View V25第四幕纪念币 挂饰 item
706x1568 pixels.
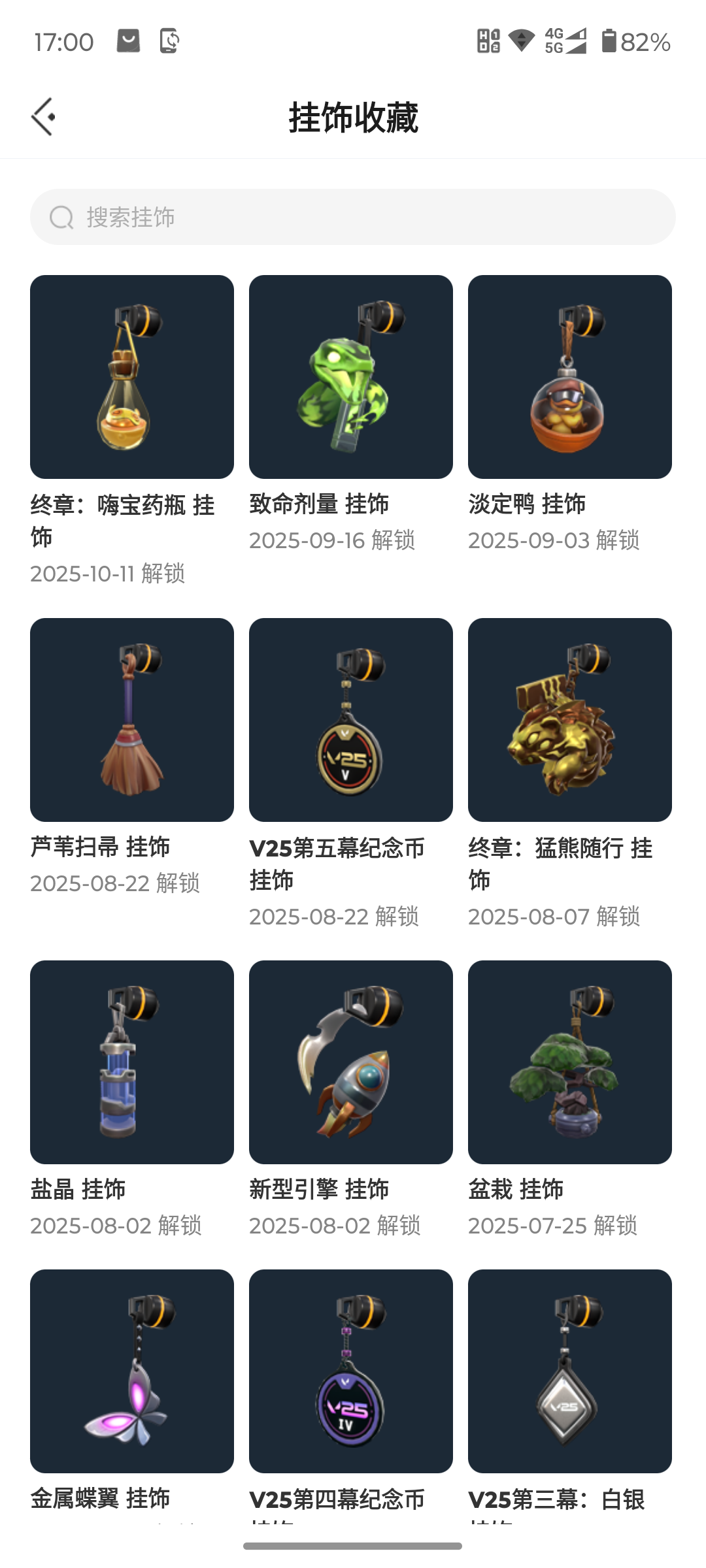tap(351, 1371)
